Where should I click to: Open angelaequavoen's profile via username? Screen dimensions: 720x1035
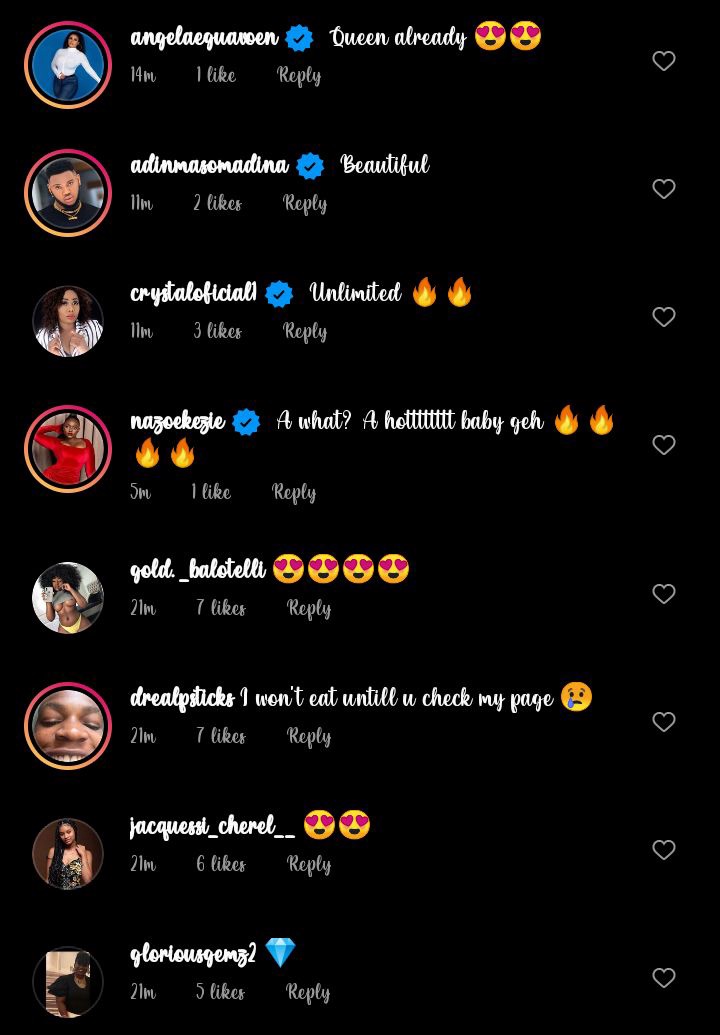pos(204,38)
